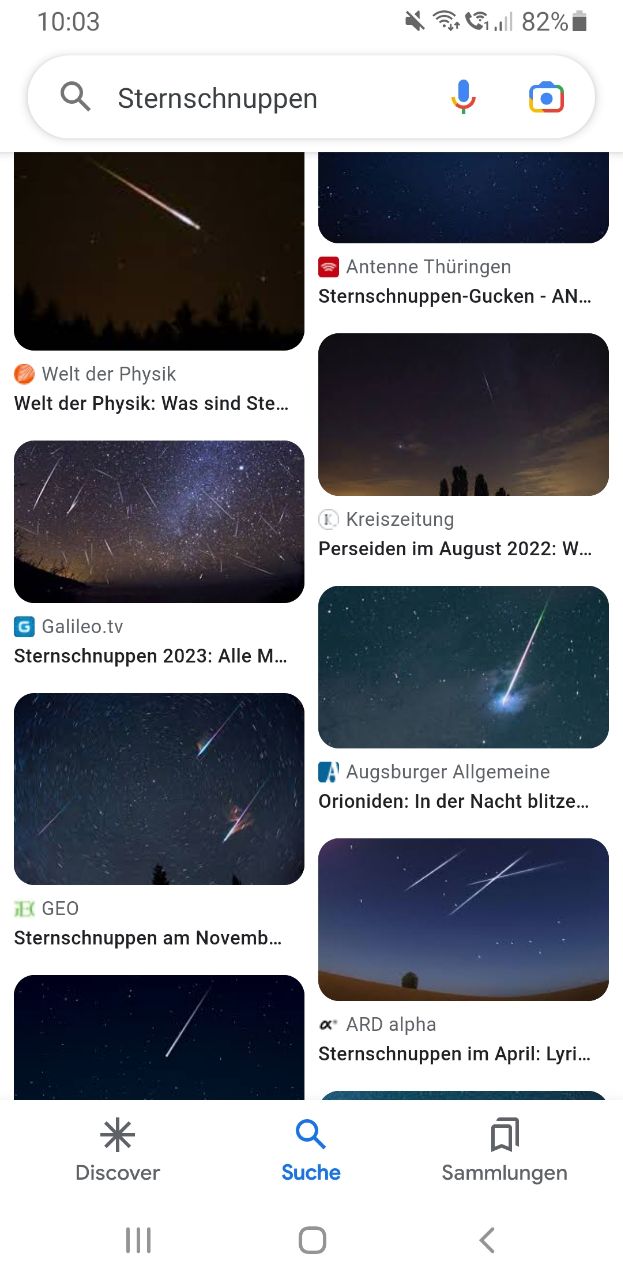This screenshot has width=623, height=1280.
Task: Open the Welt der Physik image result
Action: point(159,250)
